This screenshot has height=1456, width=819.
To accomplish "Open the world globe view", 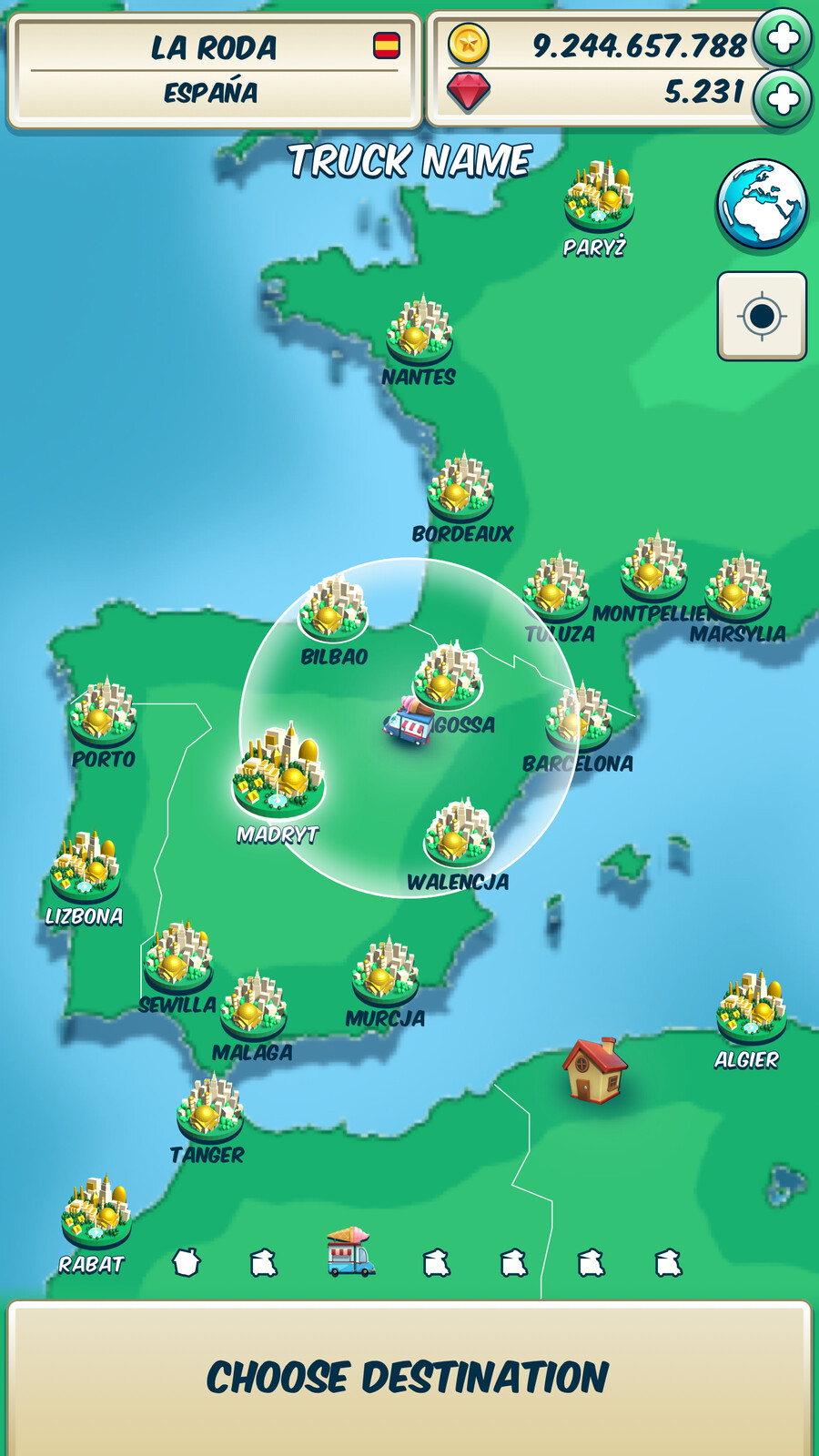I will [762, 205].
